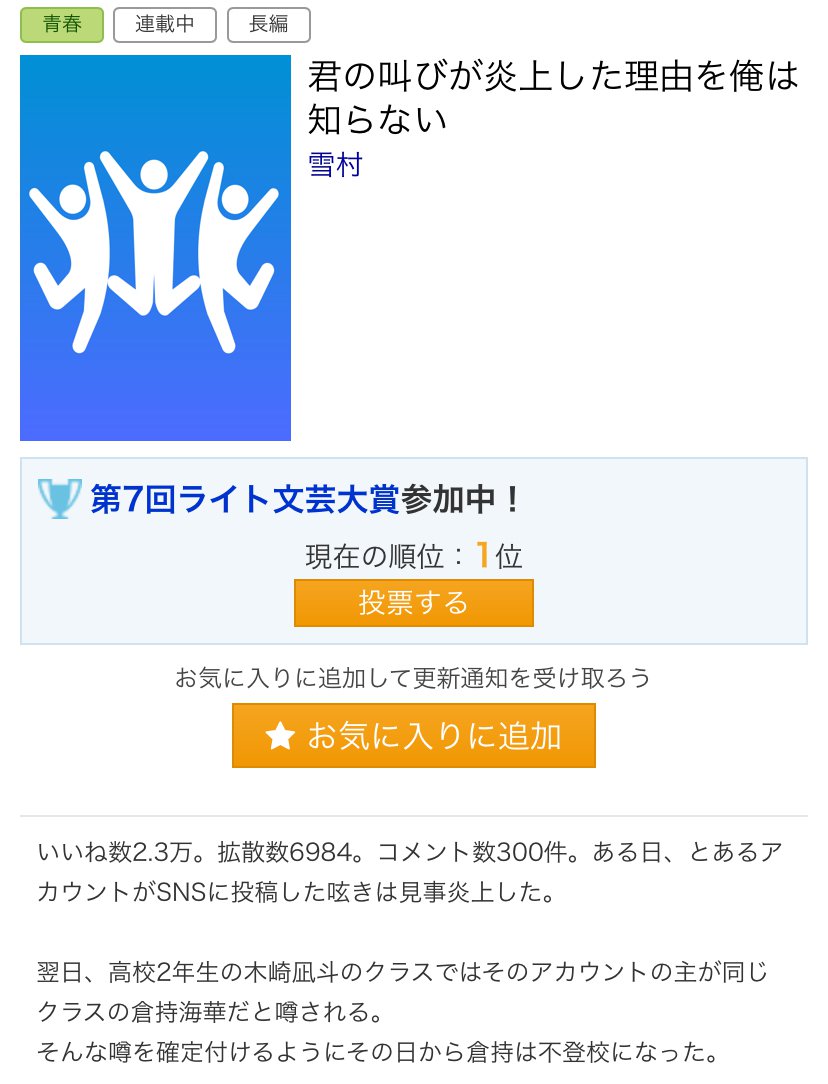828x1084 pixels.
Task: Tap the 投票する vote button
Action: (x=413, y=603)
